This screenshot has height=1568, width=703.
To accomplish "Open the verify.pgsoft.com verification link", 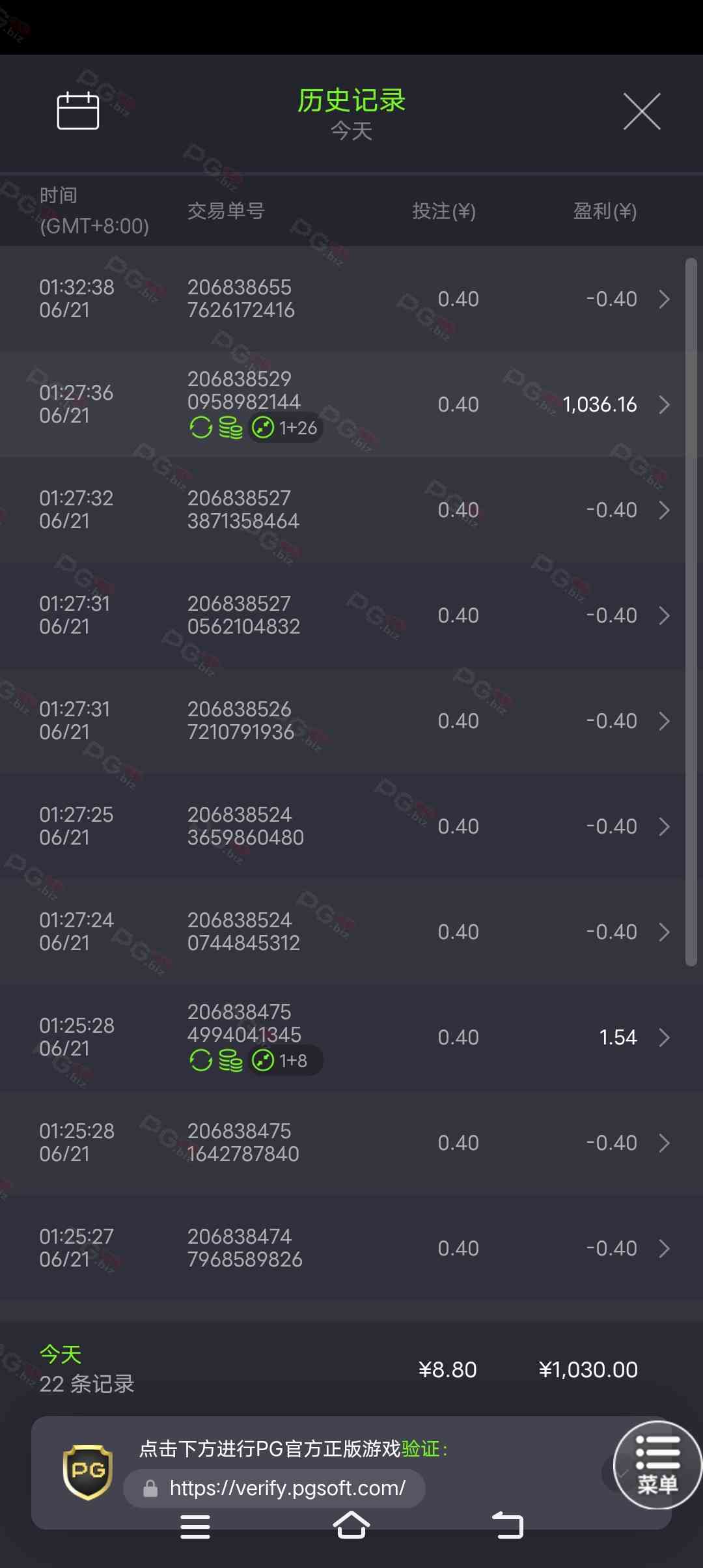I will coord(274,1489).
